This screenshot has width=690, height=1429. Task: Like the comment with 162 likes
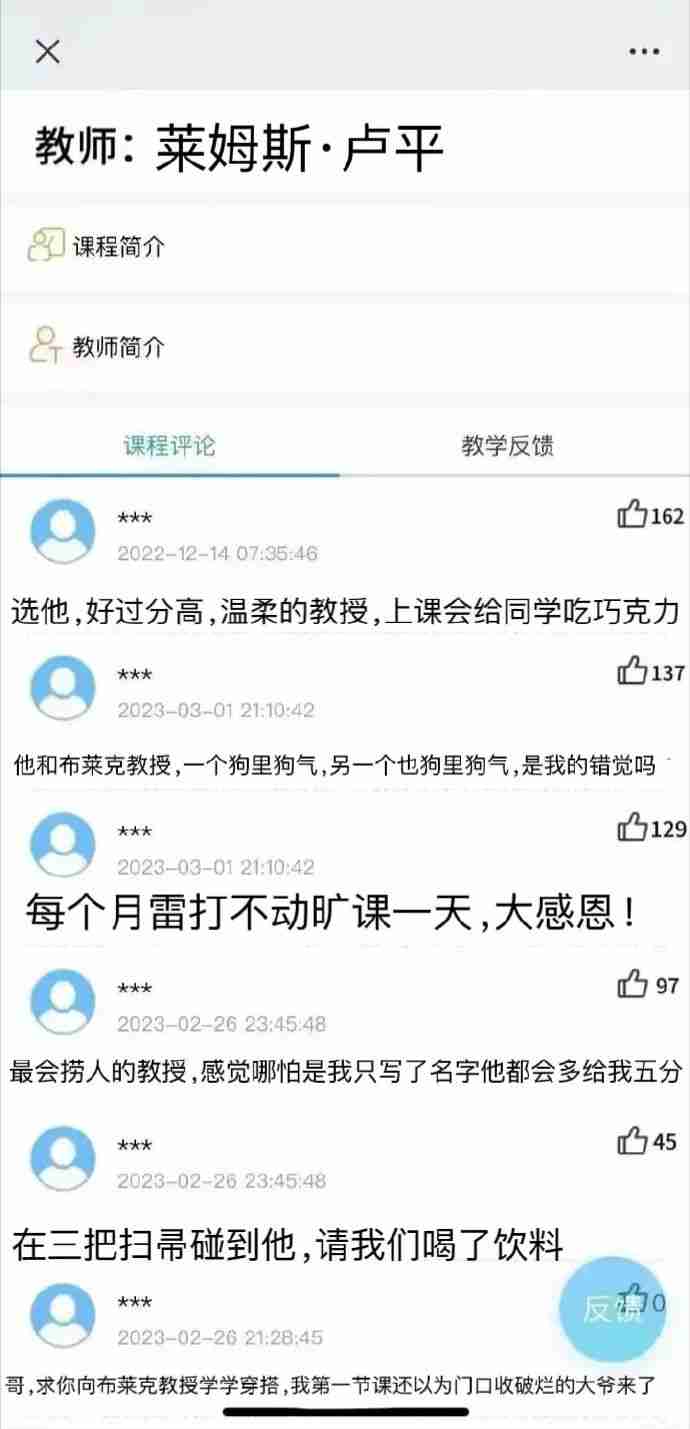pyautogui.click(x=633, y=515)
